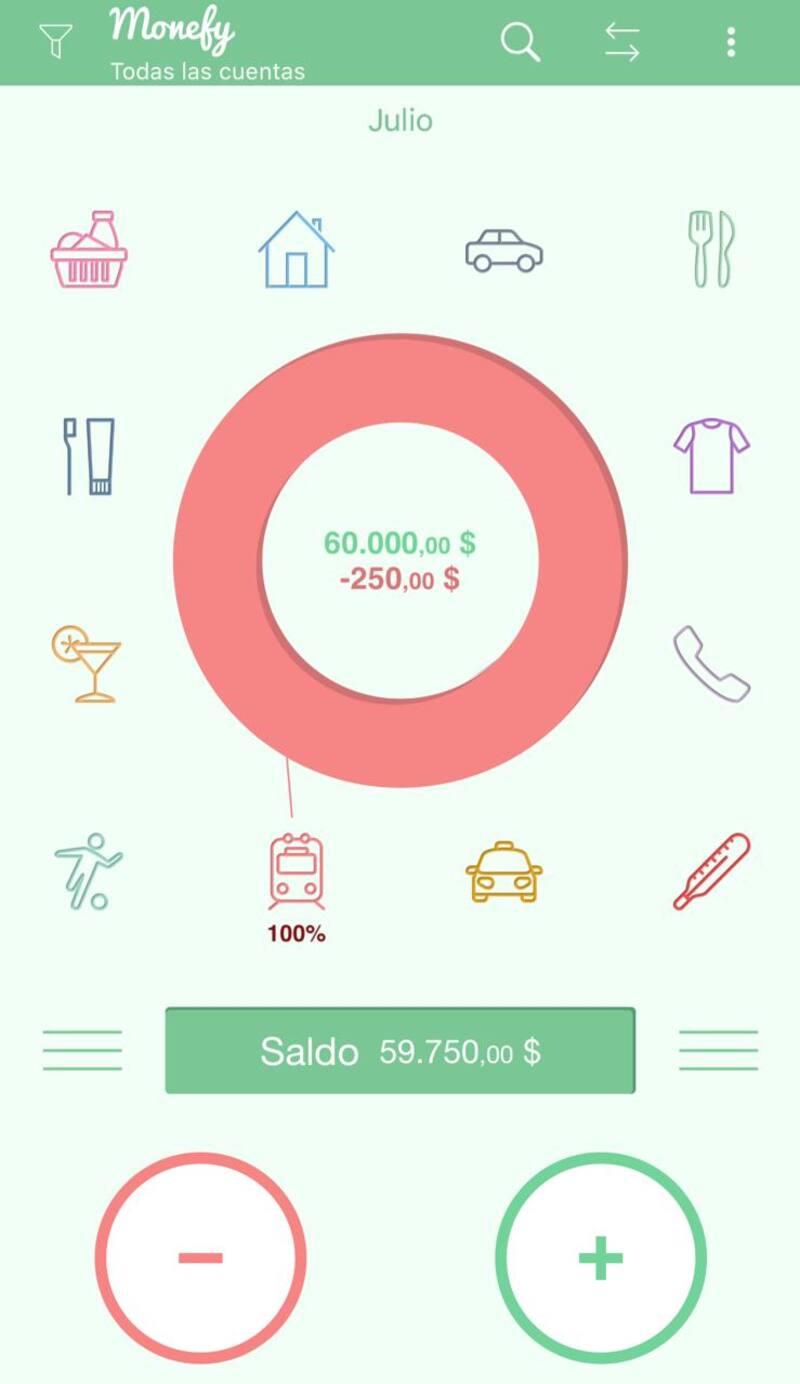This screenshot has height=1384, width=800.
Task: Select the fork and knife category
Action: (711, 250)
